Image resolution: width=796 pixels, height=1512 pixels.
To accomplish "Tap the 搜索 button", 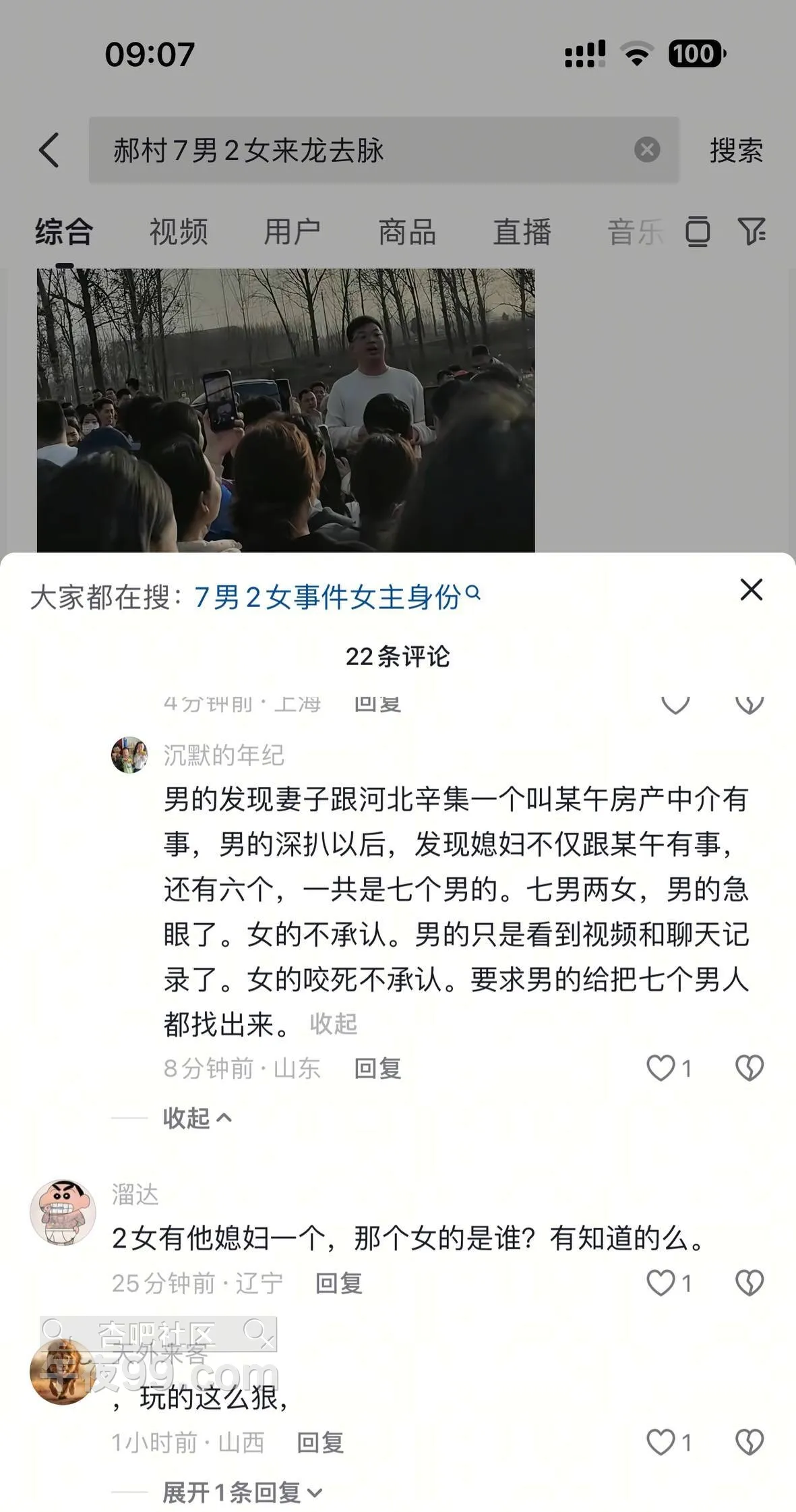I will [x=736, y=150].
